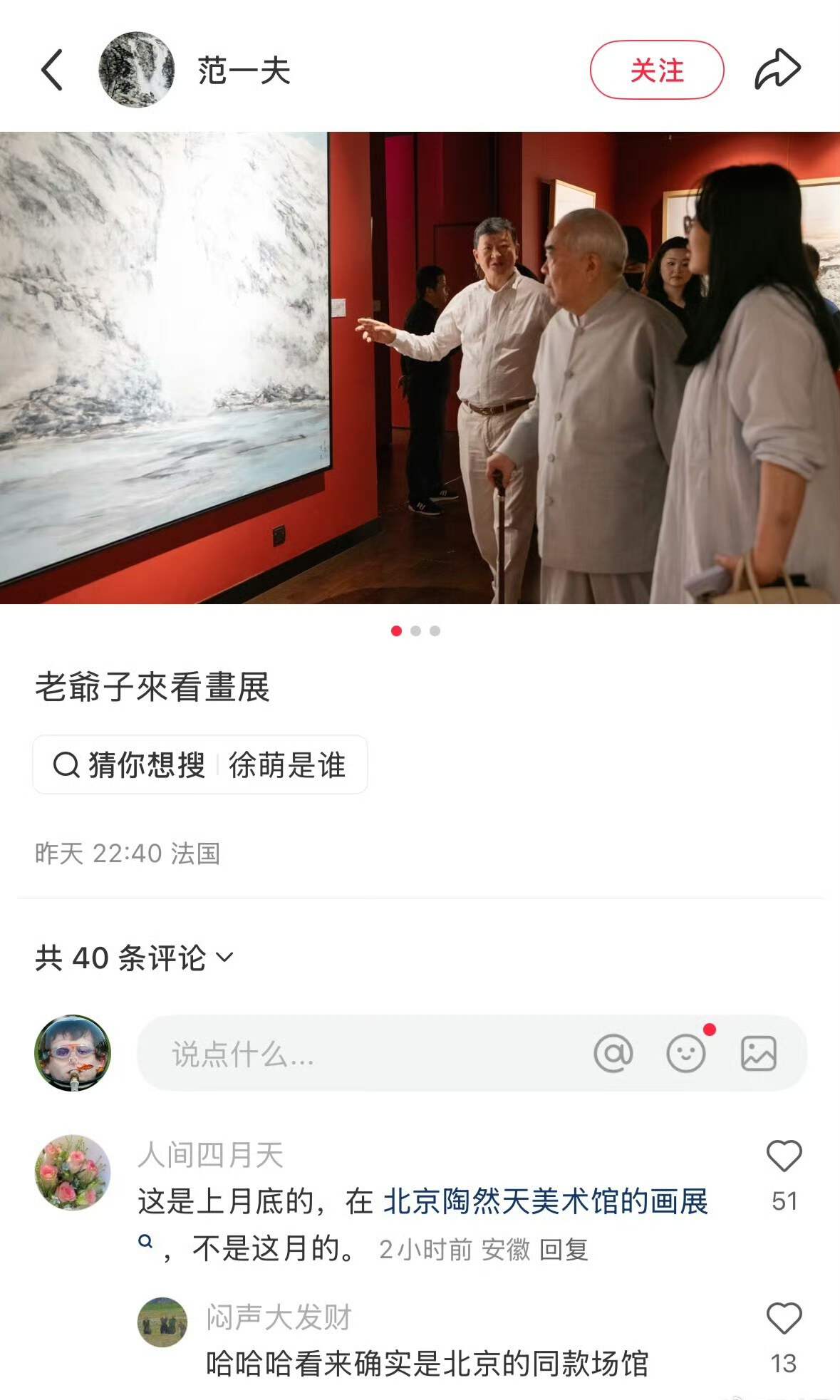The image size is (840, 1400).
Task: Go back using the top-left arrow
Action: 52,70
